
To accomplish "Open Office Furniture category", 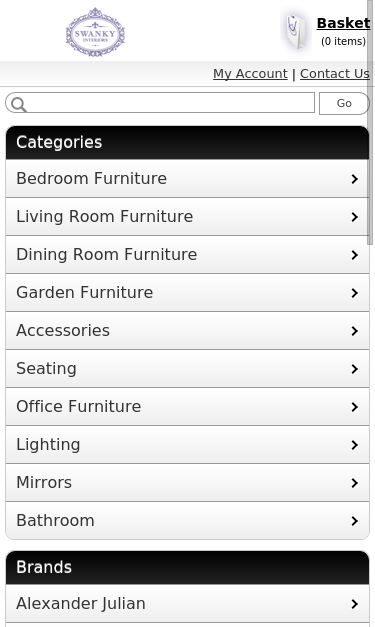I will coord(188,407).
